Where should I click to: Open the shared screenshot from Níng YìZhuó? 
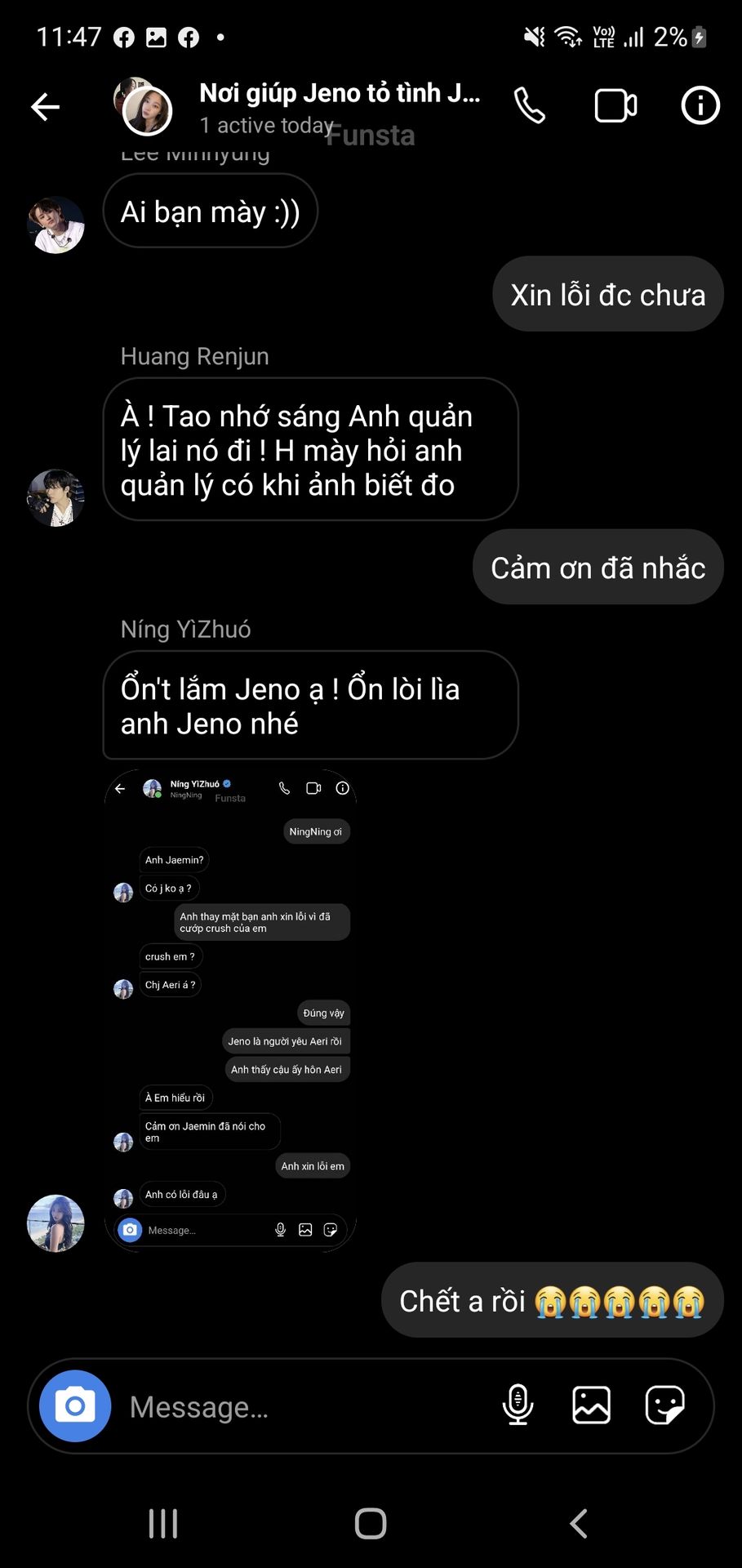pos(231,1009)
